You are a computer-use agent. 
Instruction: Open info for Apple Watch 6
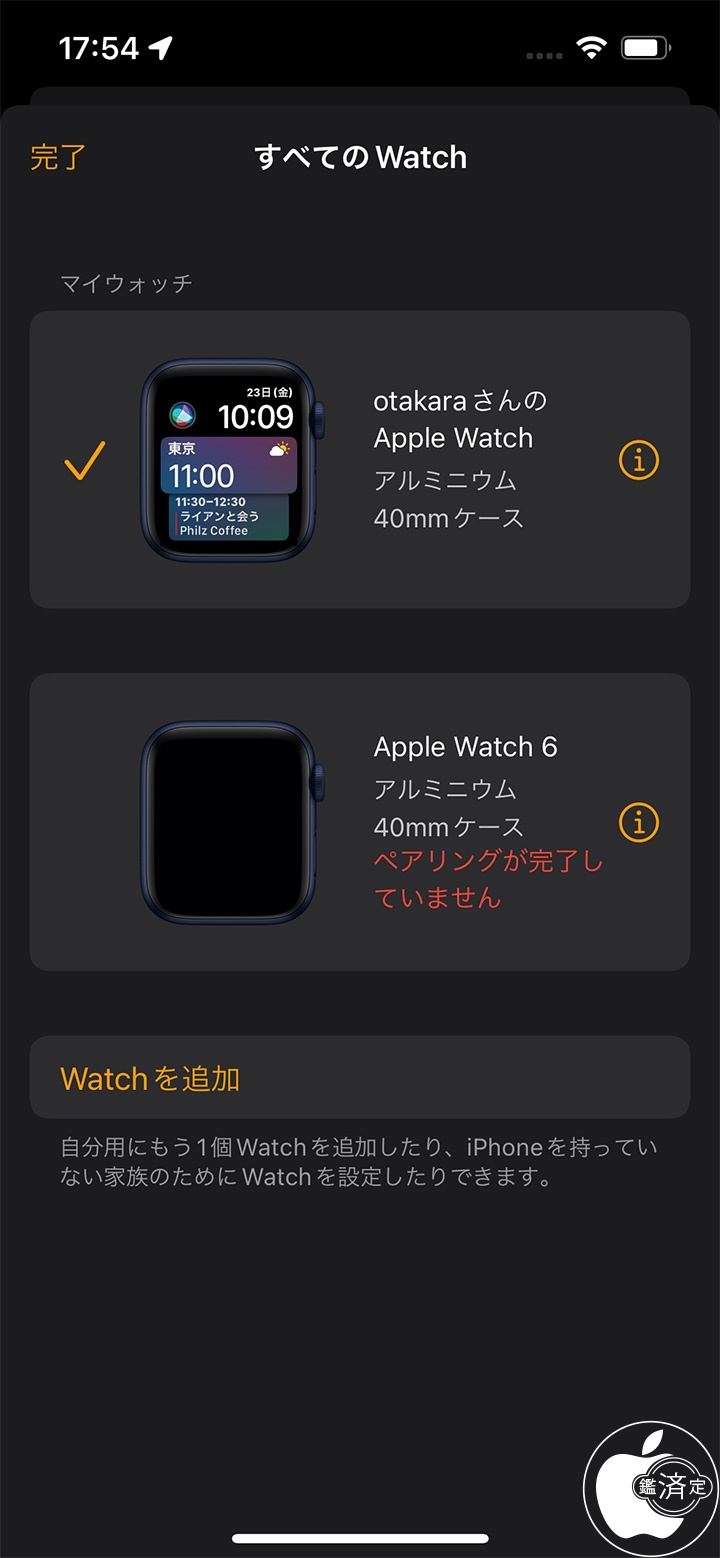click(x=639, y=822)
